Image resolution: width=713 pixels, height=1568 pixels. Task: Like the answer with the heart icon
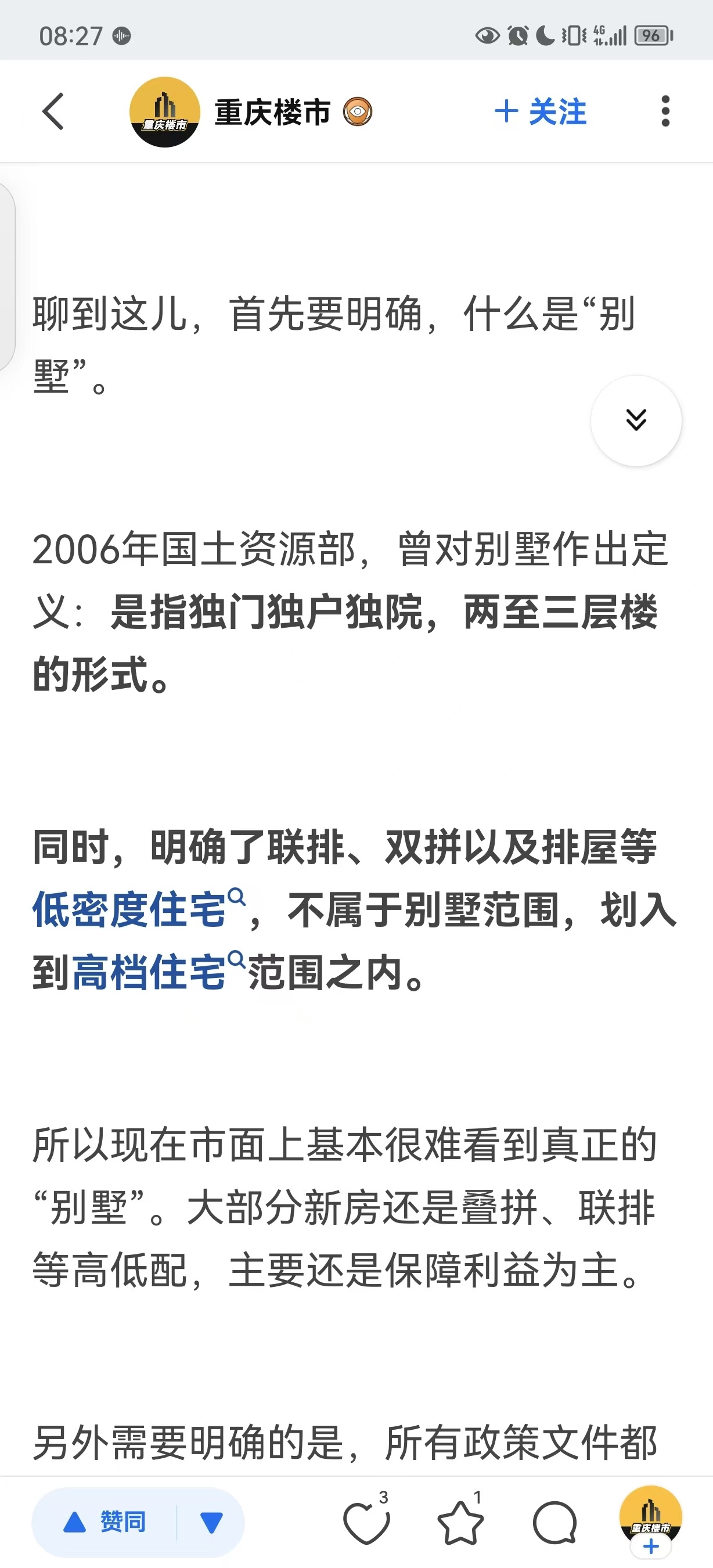[x=366, y=1523]
